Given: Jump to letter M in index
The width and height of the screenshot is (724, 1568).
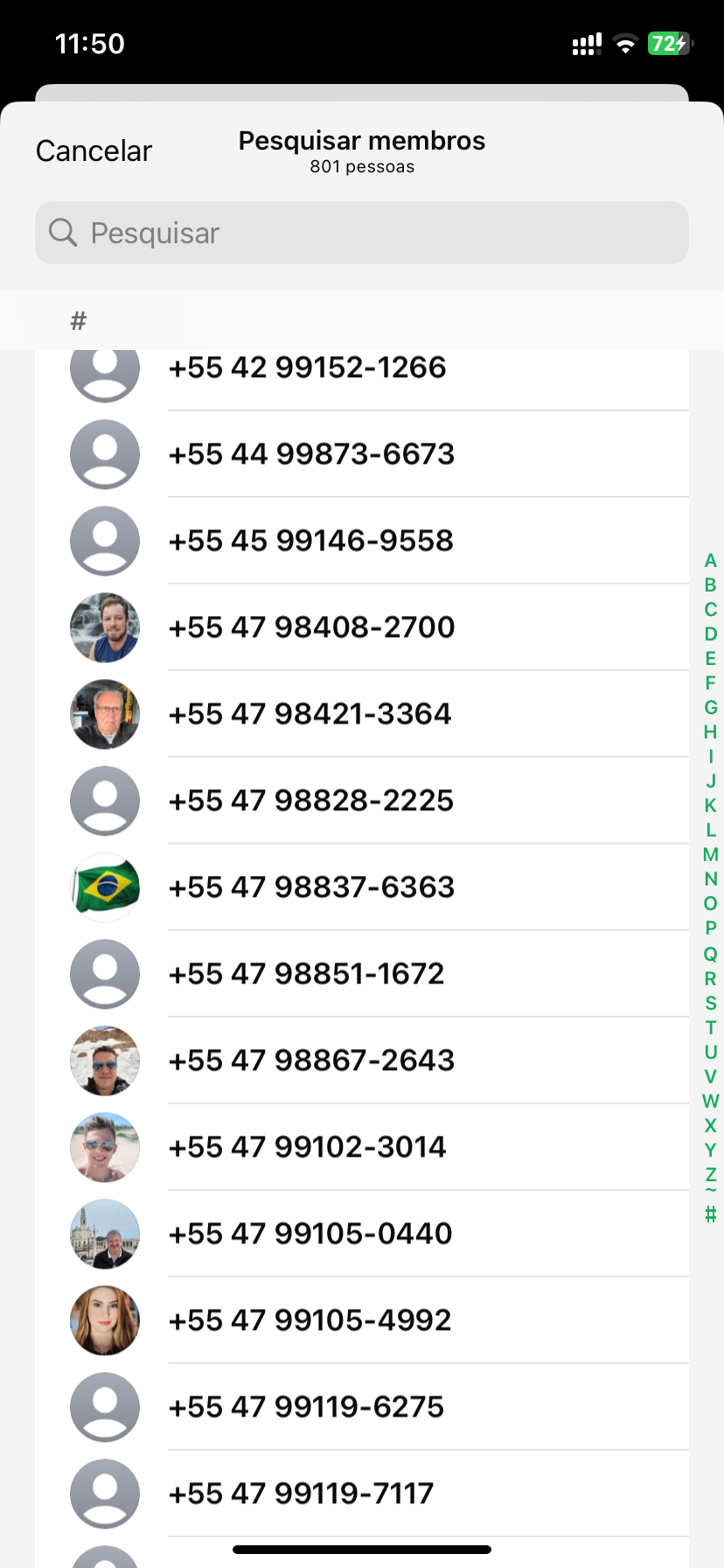Looking at the screenshot, I should coord(710,855).
